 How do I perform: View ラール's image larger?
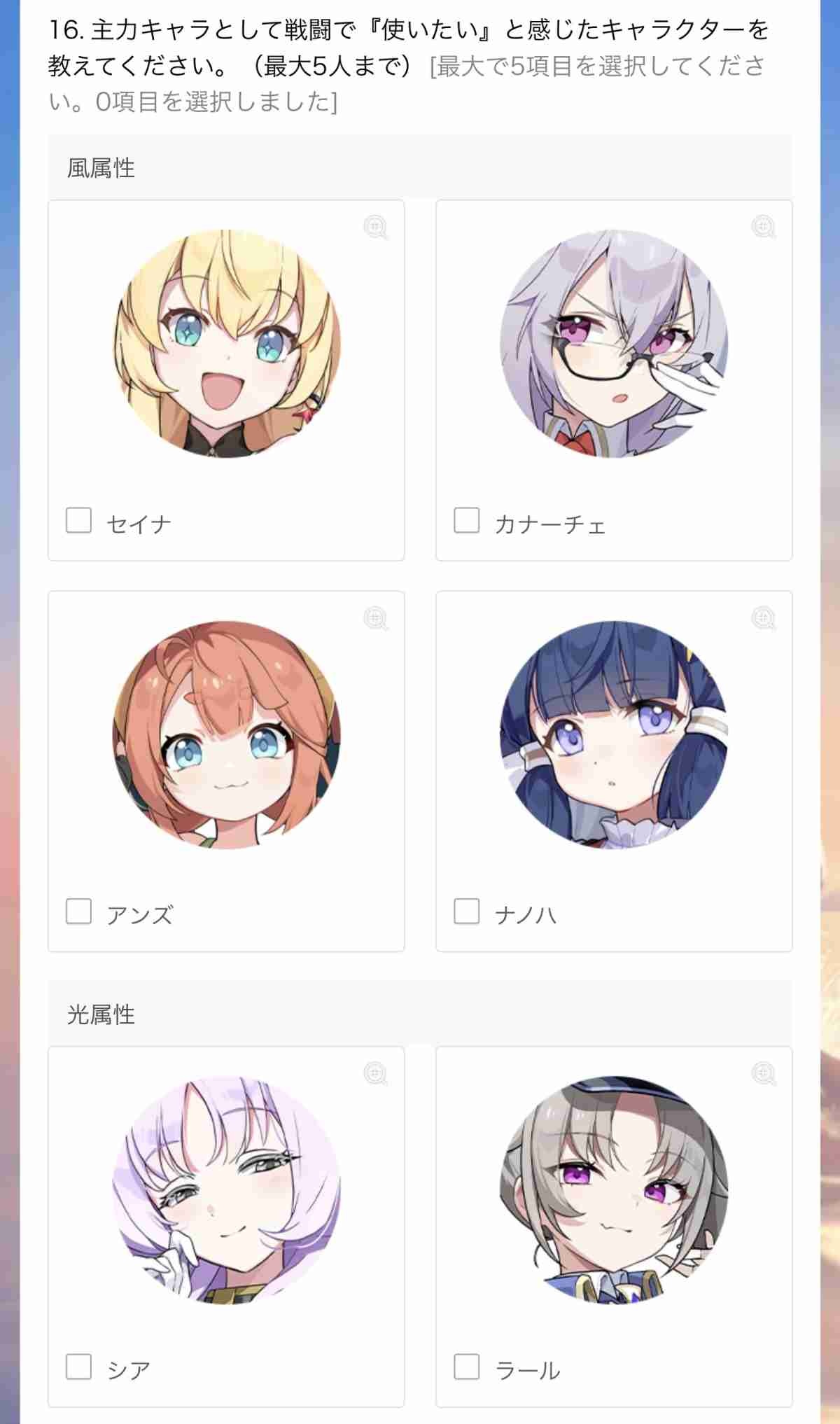pyautogui.click(x=763, y=1073)
